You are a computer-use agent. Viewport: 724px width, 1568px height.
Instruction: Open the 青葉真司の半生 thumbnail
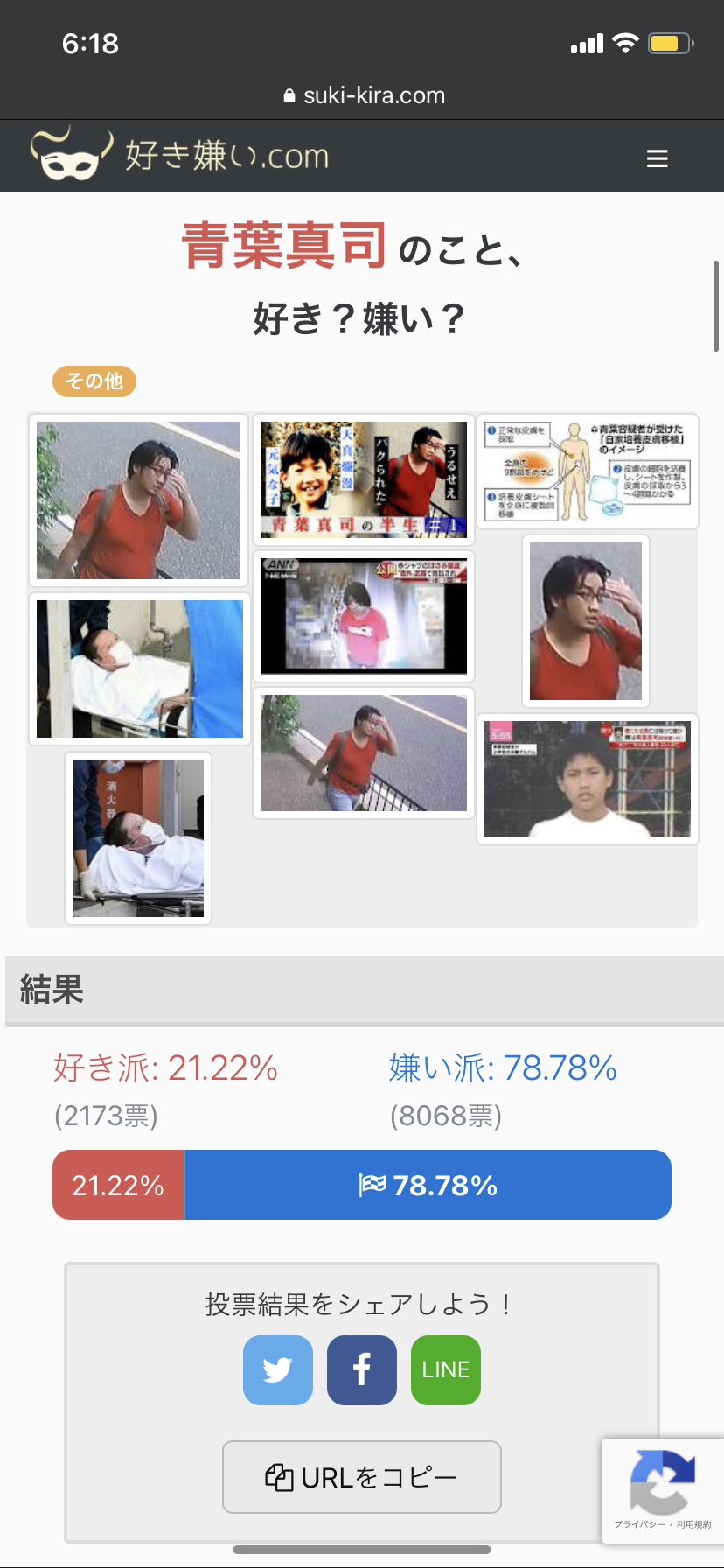[364, 479]
